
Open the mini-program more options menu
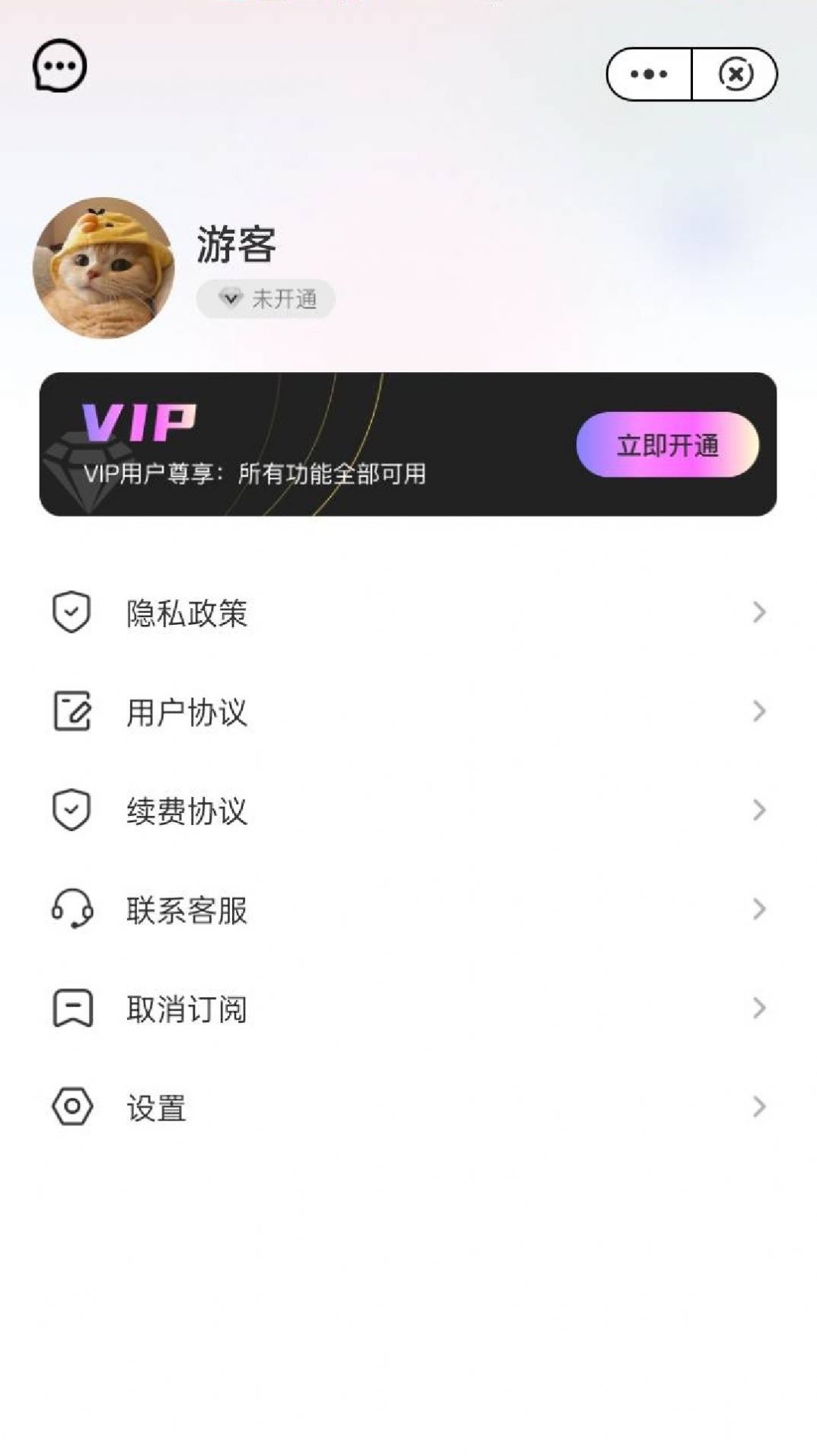click(x=648, y=73)
